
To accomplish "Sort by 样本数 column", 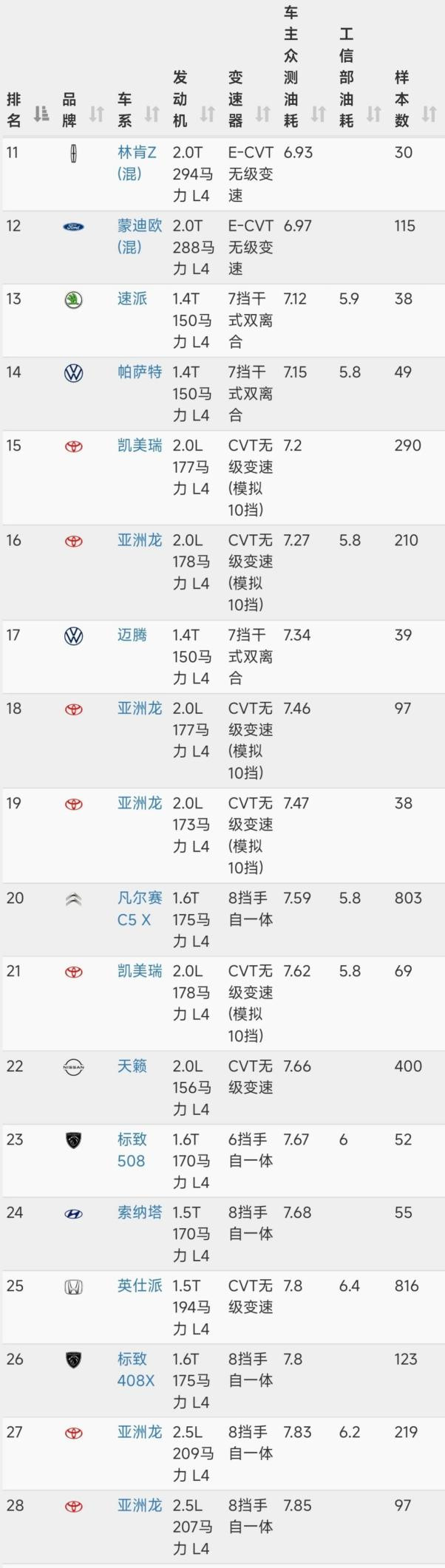I will pyautogui.click(x=429, y=114).
